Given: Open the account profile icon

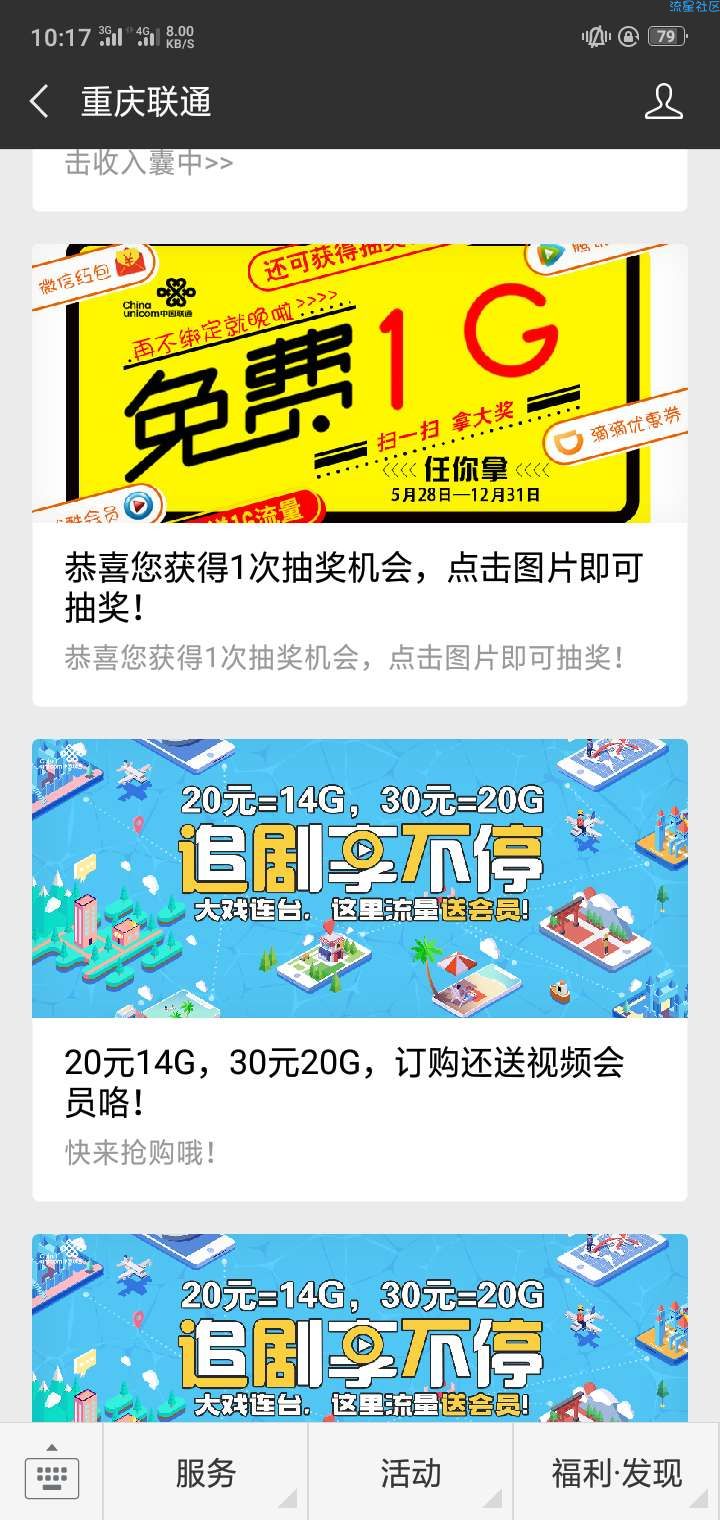Looking at the screenshot, I should click(x=663, y=102).
